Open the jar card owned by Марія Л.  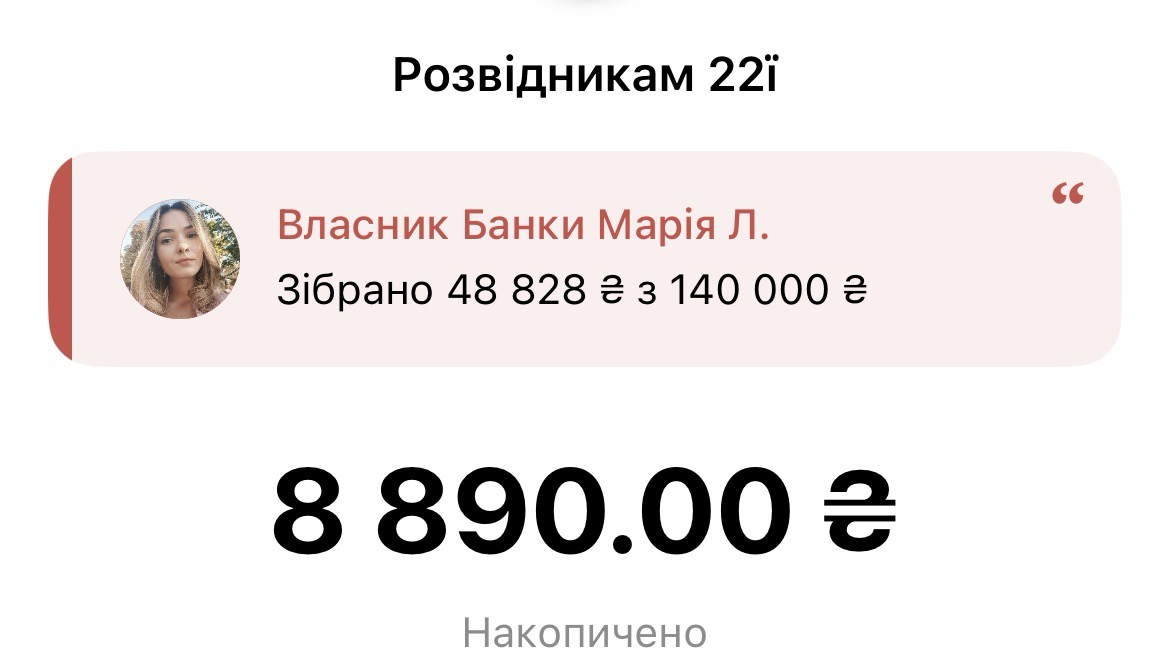pos(585,259)
